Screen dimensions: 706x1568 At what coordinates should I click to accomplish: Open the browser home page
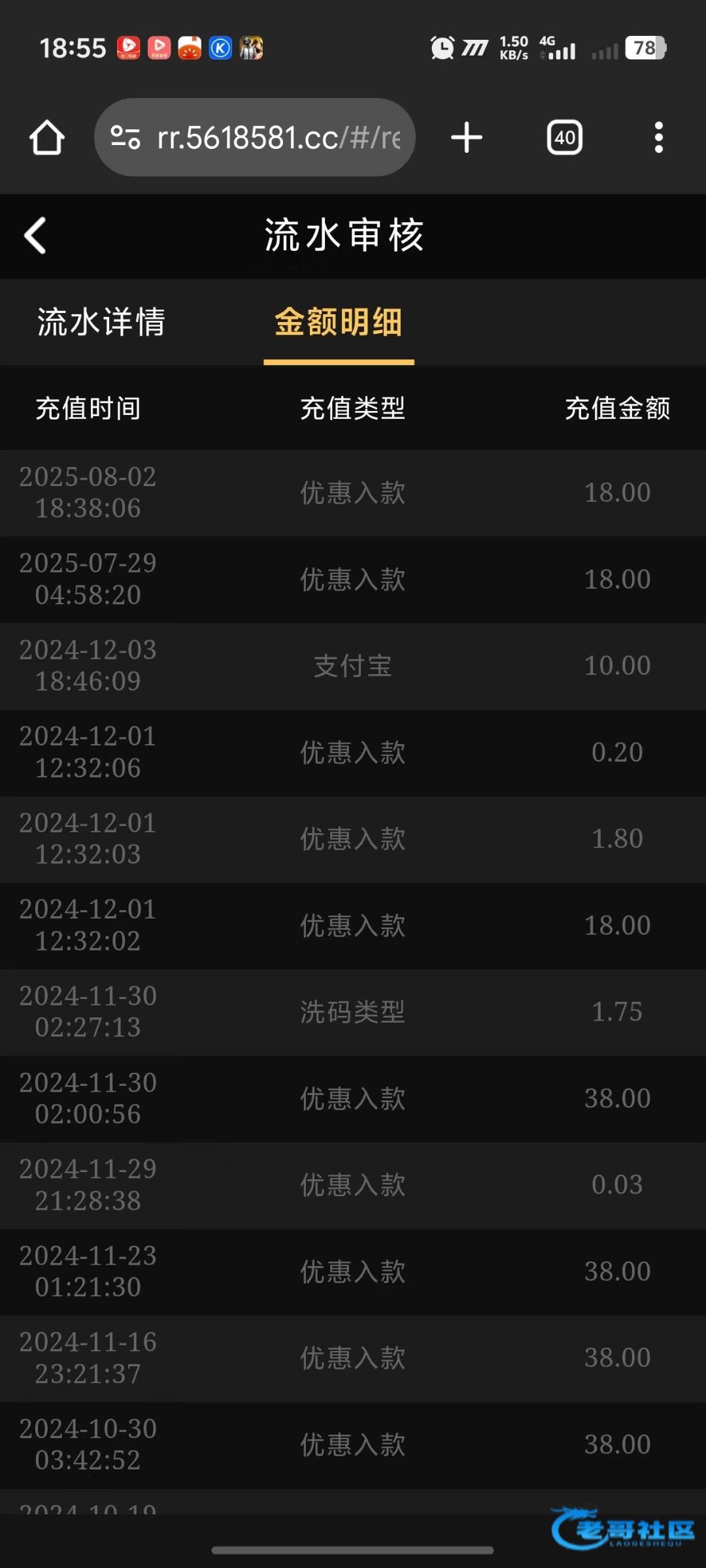click(x=46, y=138)
